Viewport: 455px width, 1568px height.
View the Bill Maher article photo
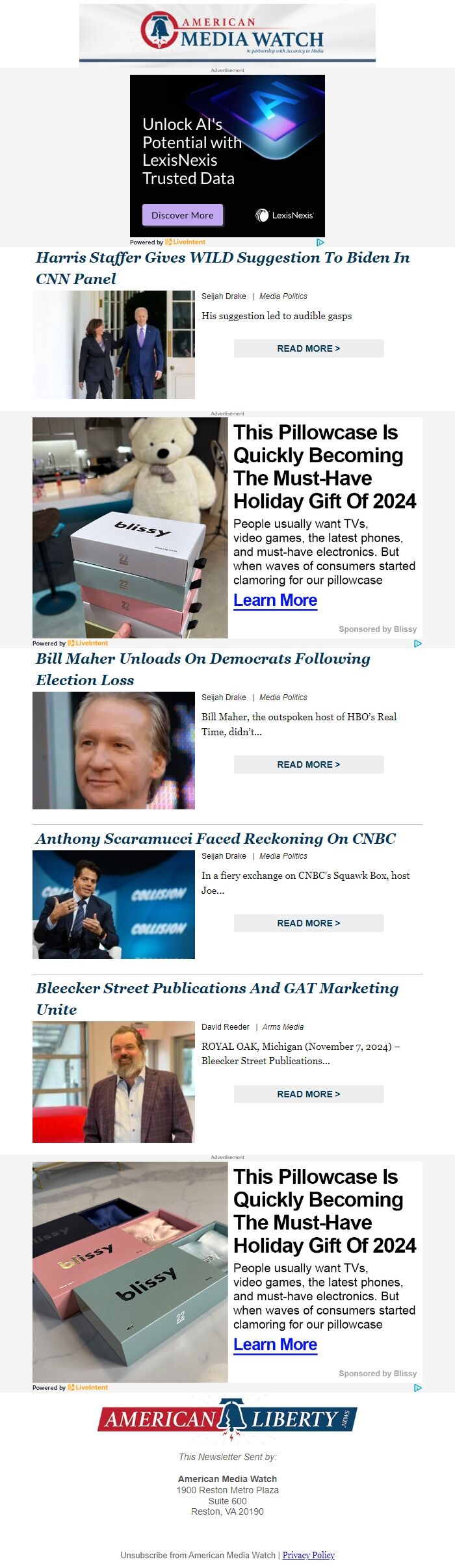[114, 750]
